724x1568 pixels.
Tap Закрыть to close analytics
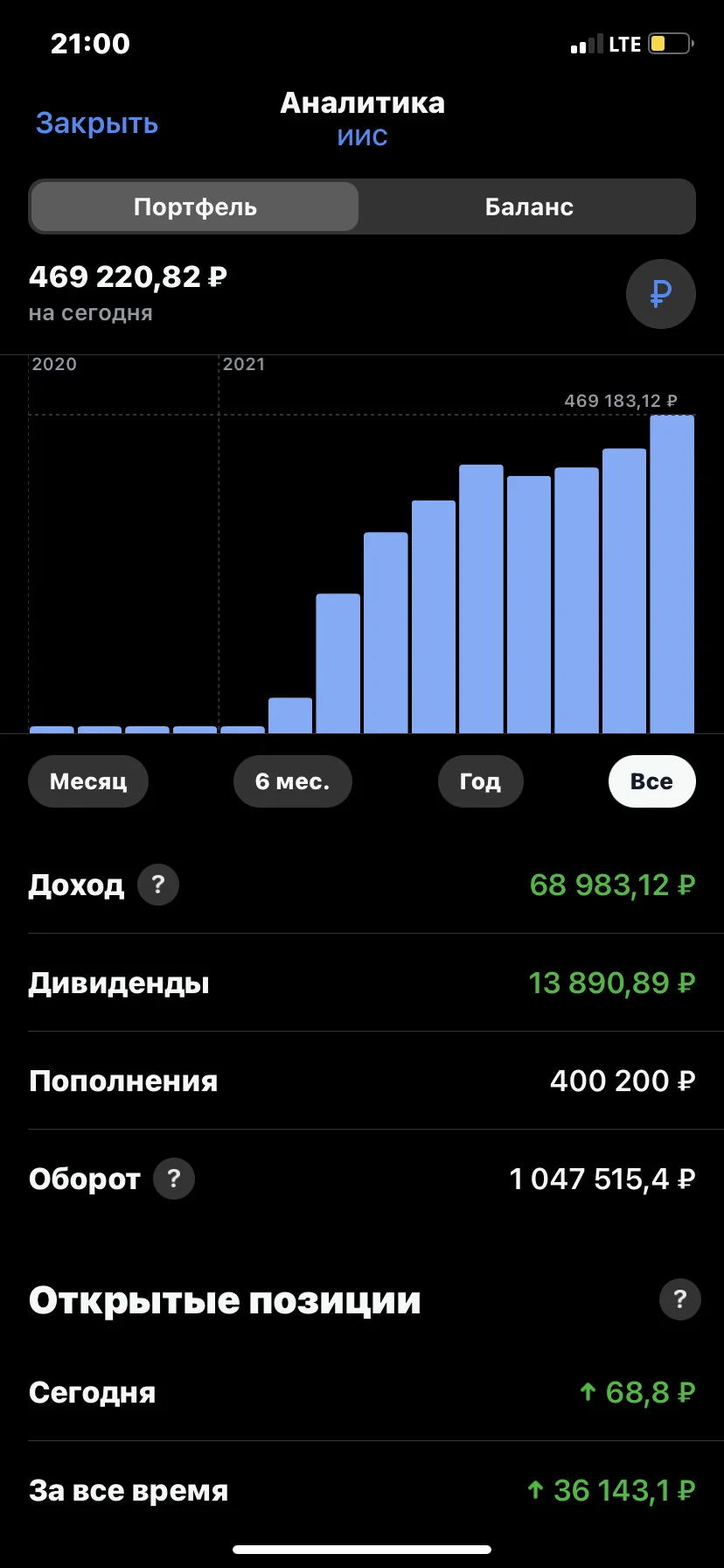coord(97,123)
